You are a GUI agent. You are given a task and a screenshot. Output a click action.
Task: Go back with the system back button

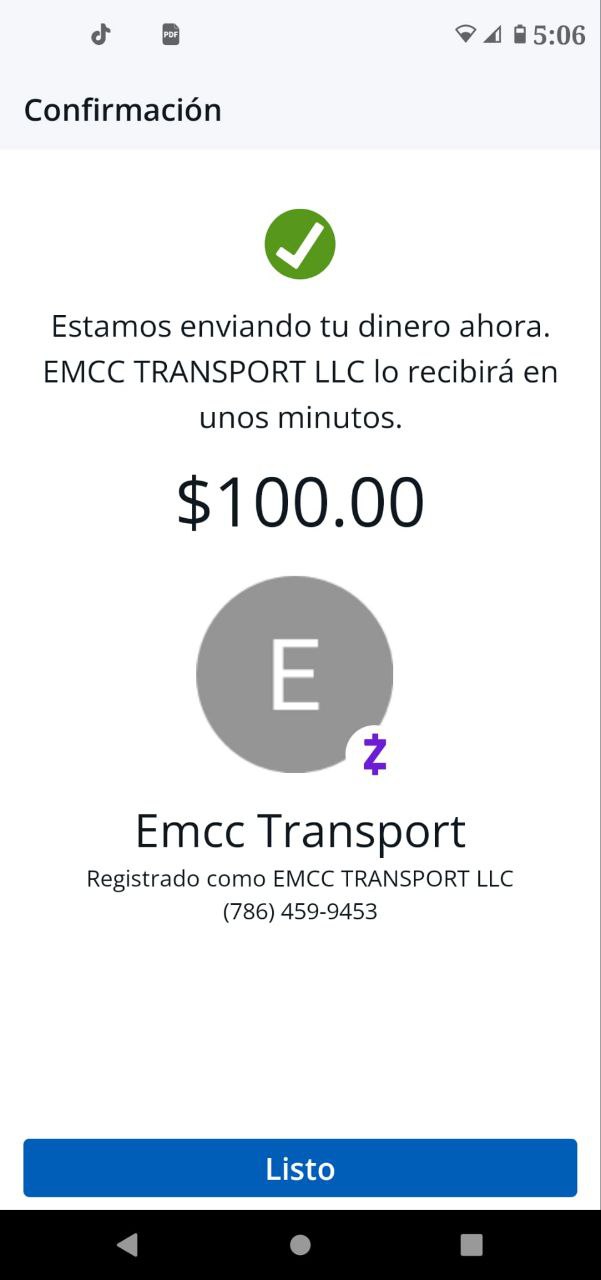127,1245
